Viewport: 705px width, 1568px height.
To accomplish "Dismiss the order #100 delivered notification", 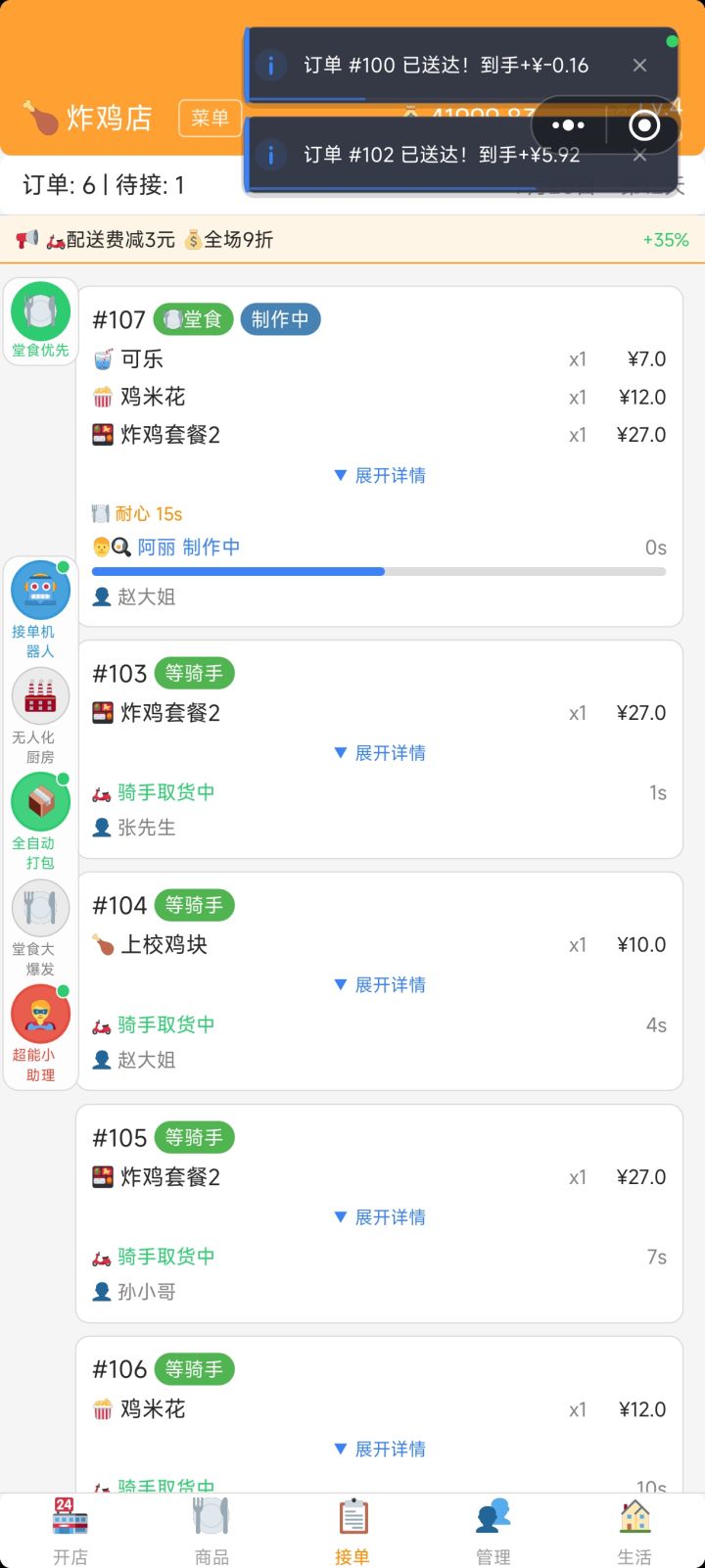I will pos(639,66).
